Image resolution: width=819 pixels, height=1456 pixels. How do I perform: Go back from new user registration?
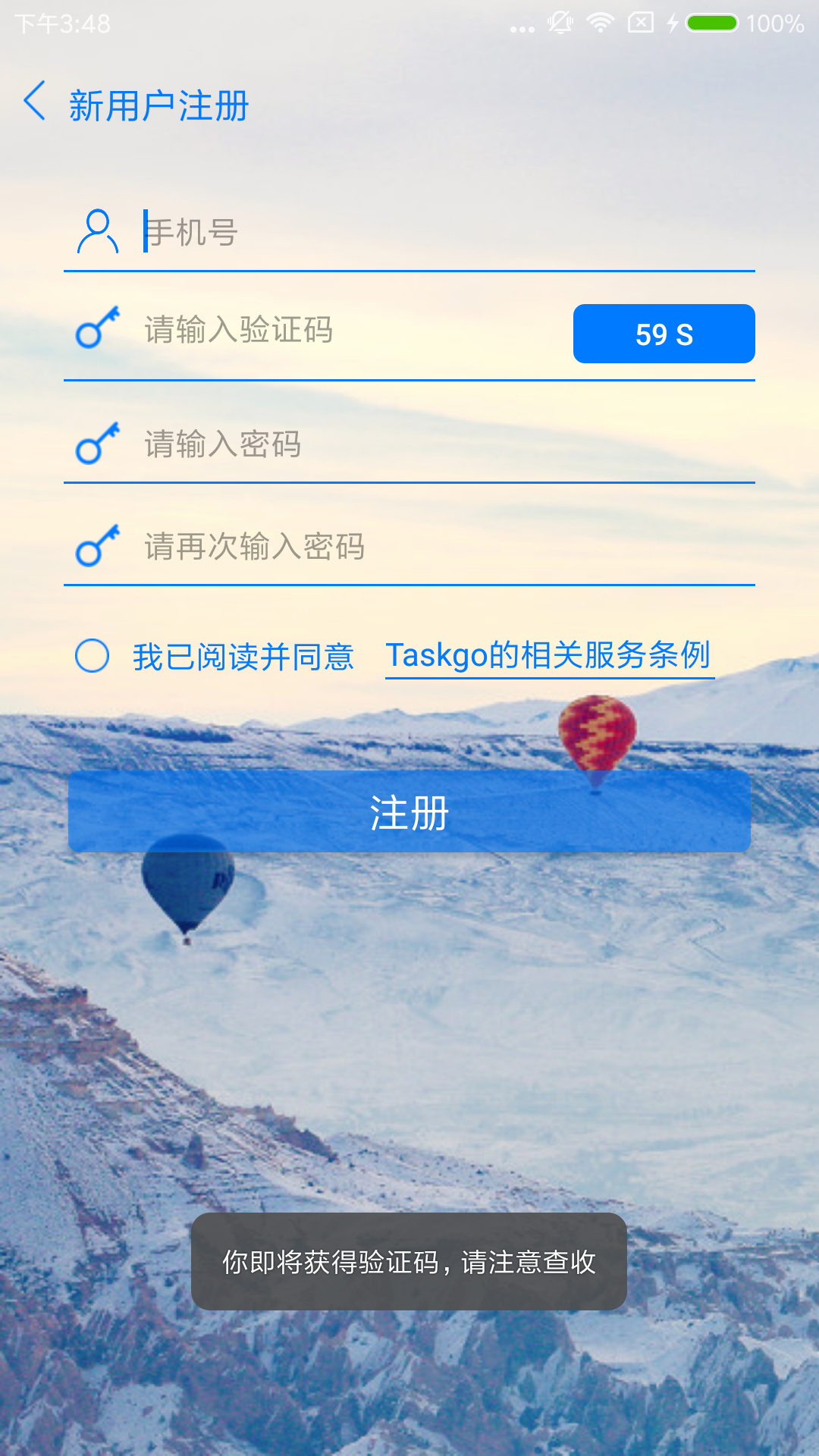click(x=35, y=102)
